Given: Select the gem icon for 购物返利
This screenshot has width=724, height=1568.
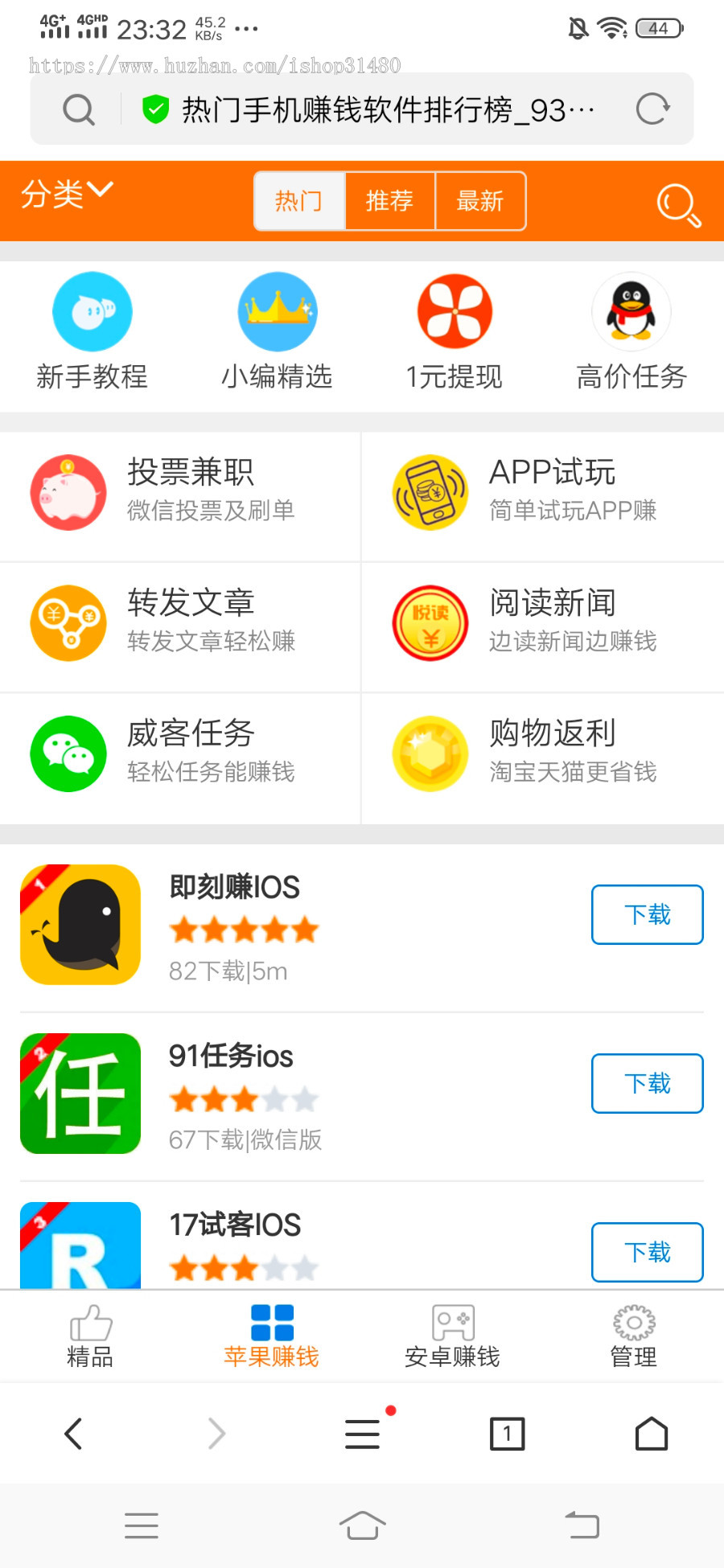Looking at the screenshot, I should (x=430, y=753).
